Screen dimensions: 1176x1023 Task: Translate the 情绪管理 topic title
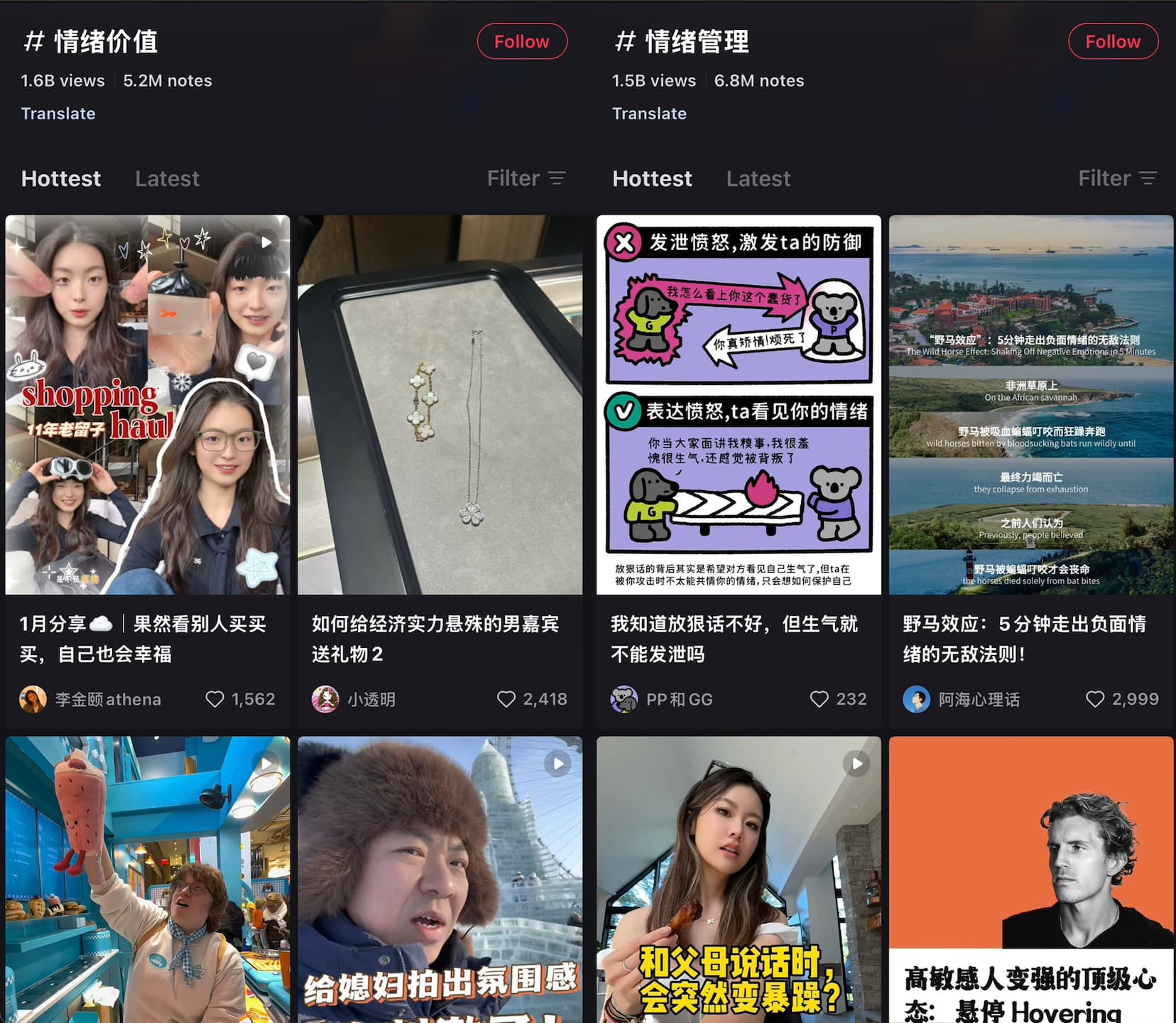649,114
